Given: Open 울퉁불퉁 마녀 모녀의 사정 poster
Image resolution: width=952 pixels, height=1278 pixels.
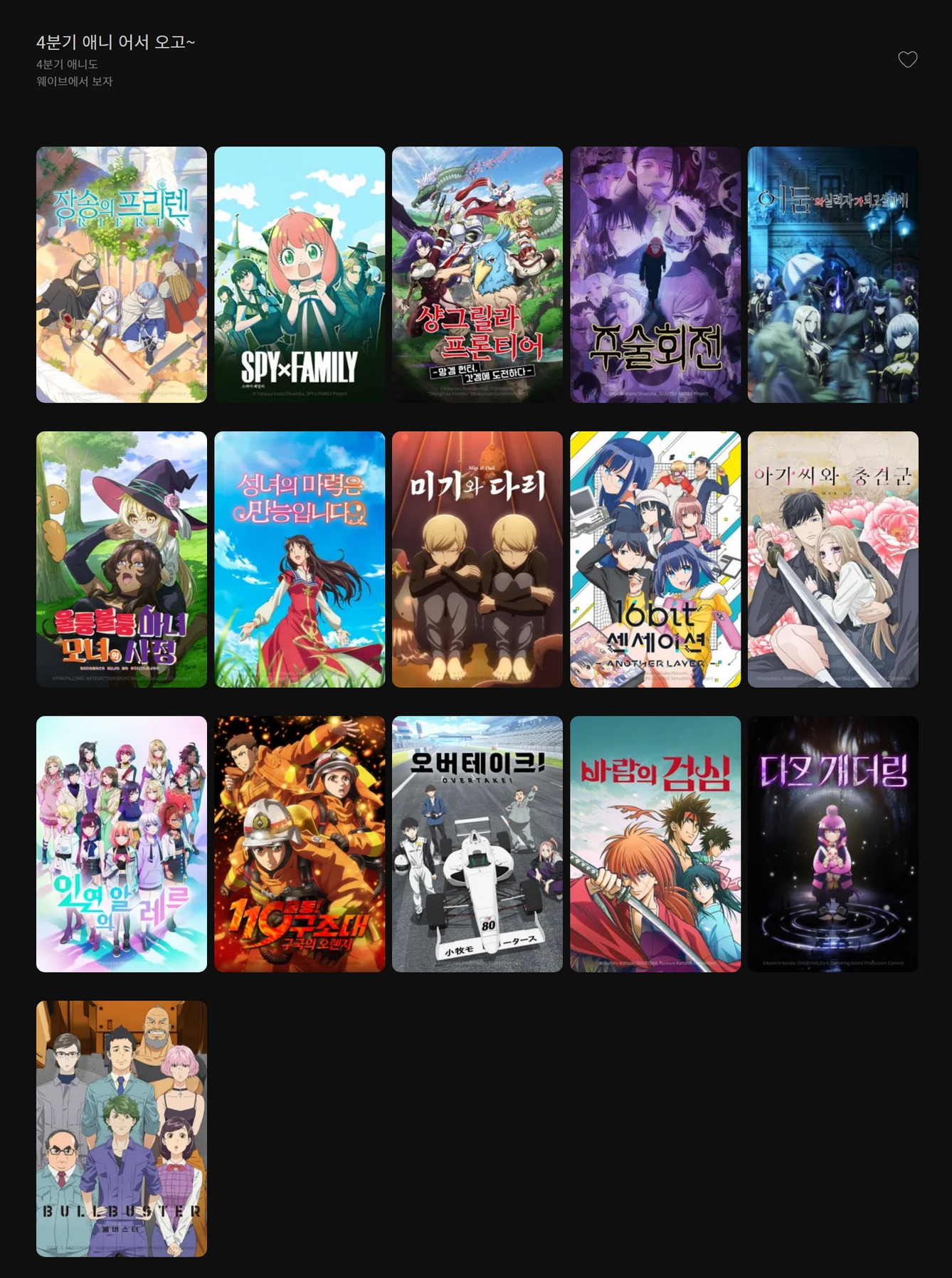Looking at the screenshot, I should click(122, 559).
